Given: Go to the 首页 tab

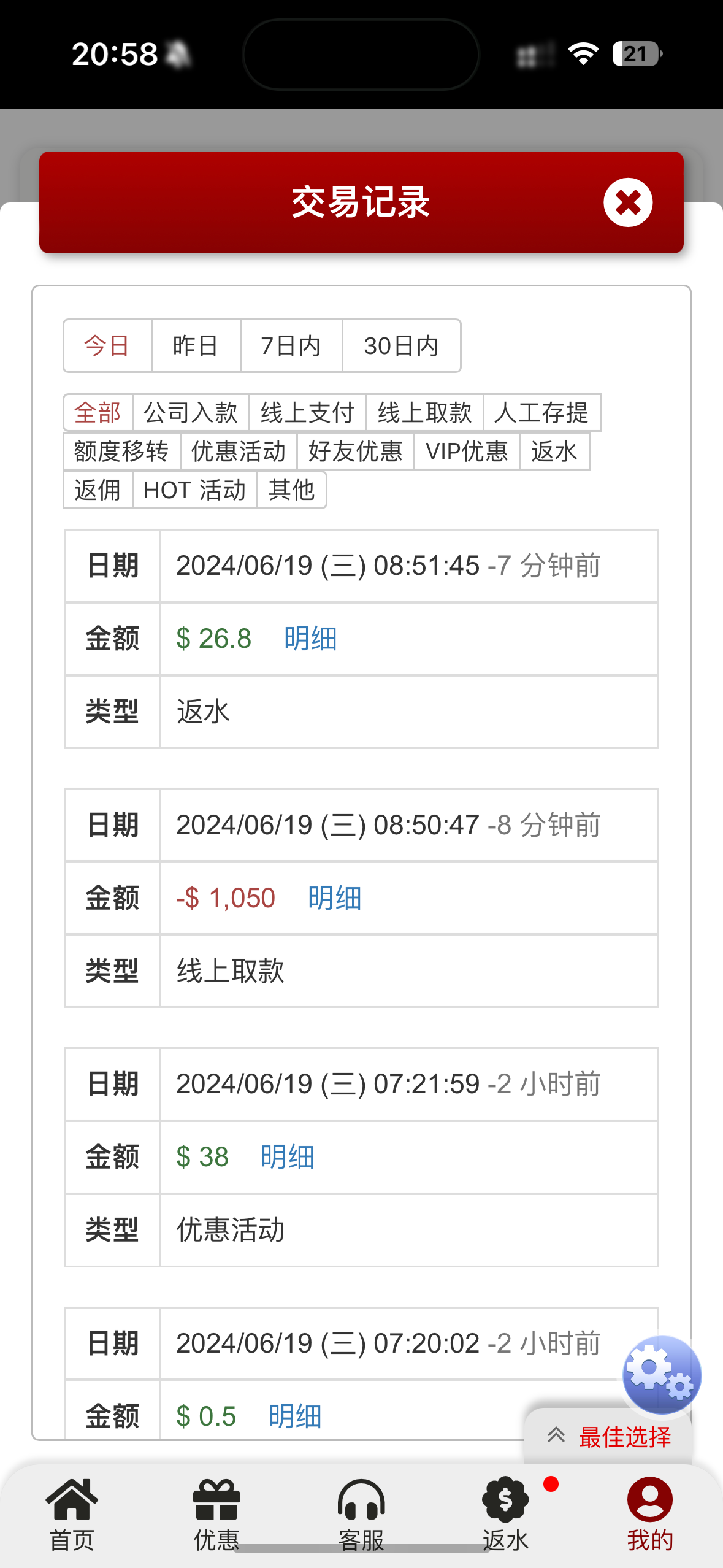Looking at the screenshot, I should [x=72, y=1513].
